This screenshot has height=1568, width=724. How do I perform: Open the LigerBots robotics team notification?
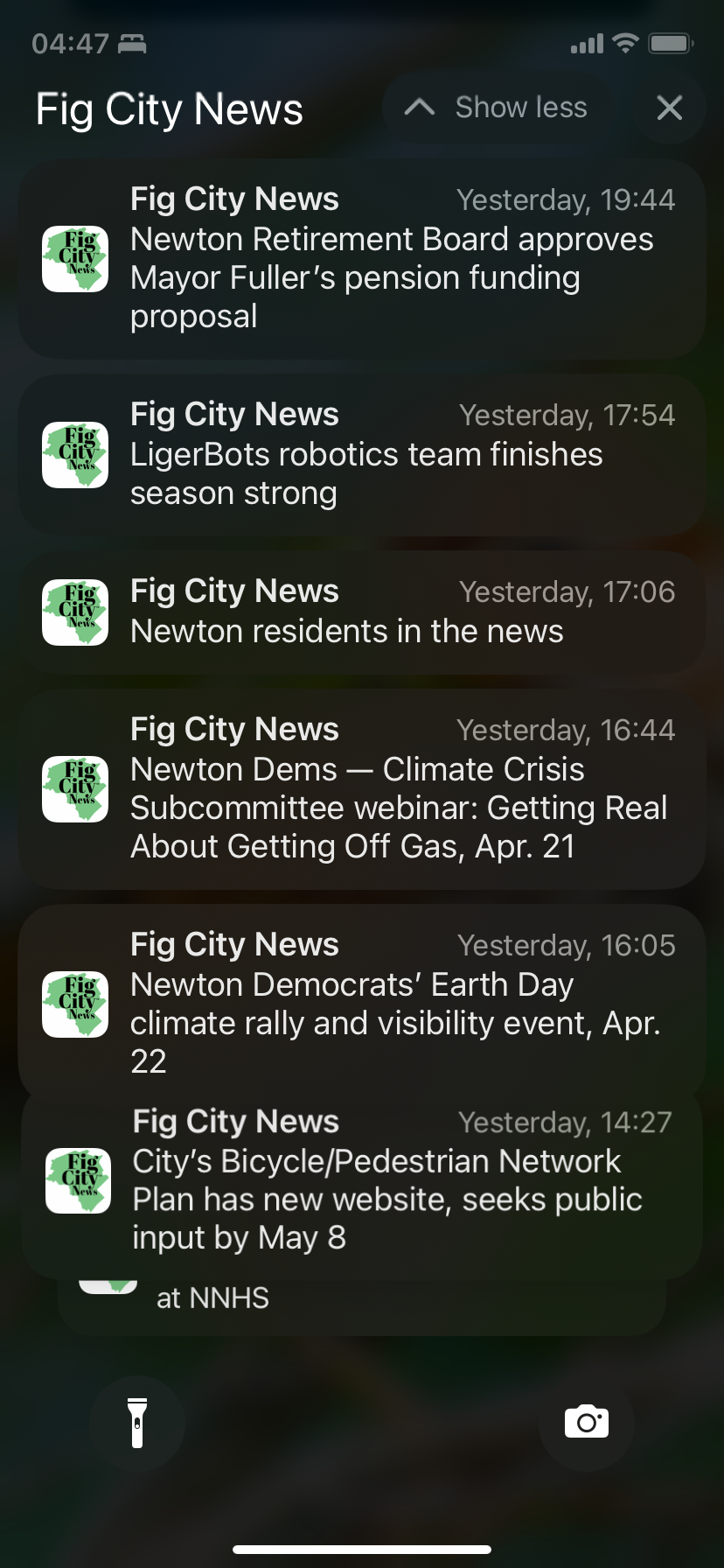[x=362, y=454]
